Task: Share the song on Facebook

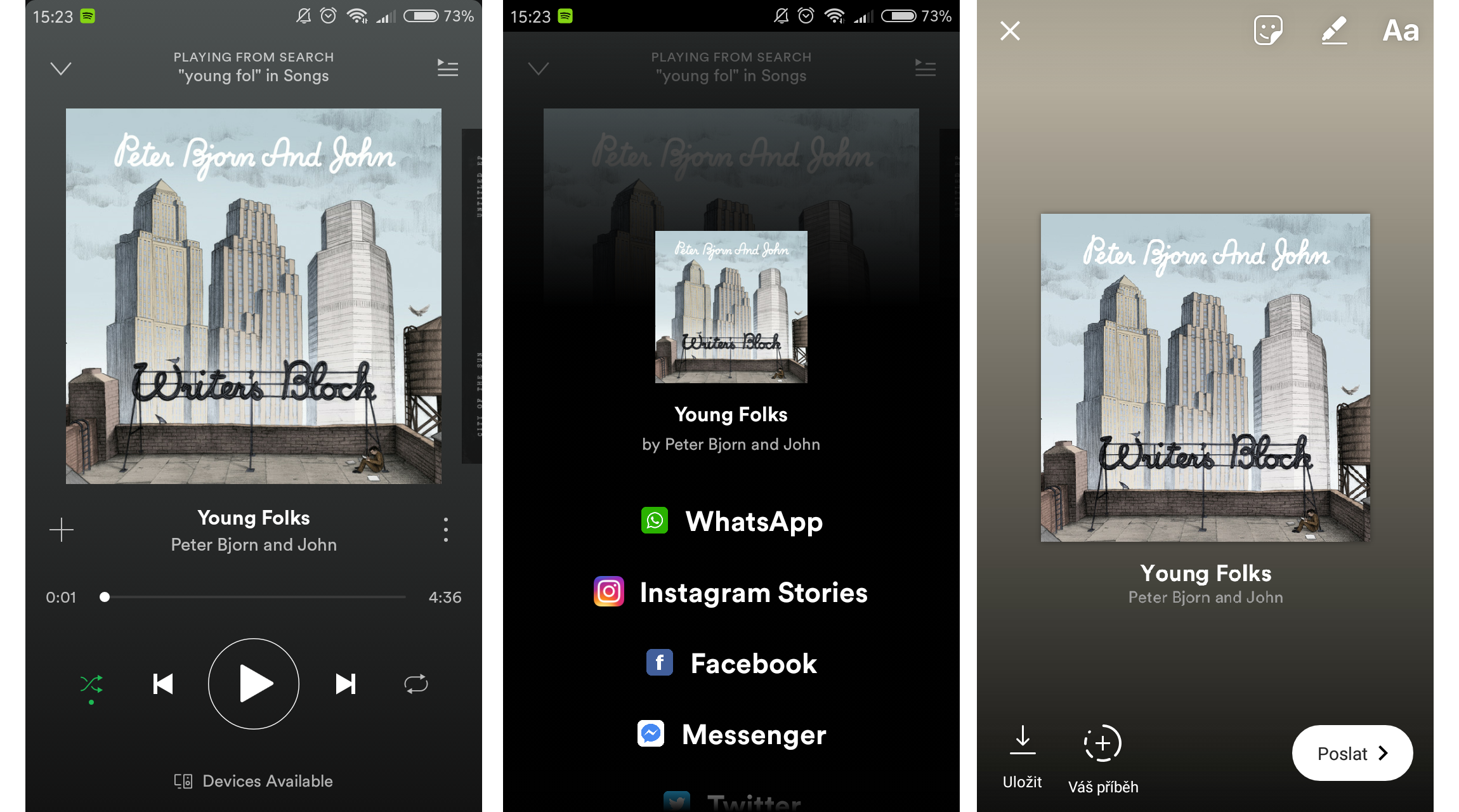Action: [731, 664]
